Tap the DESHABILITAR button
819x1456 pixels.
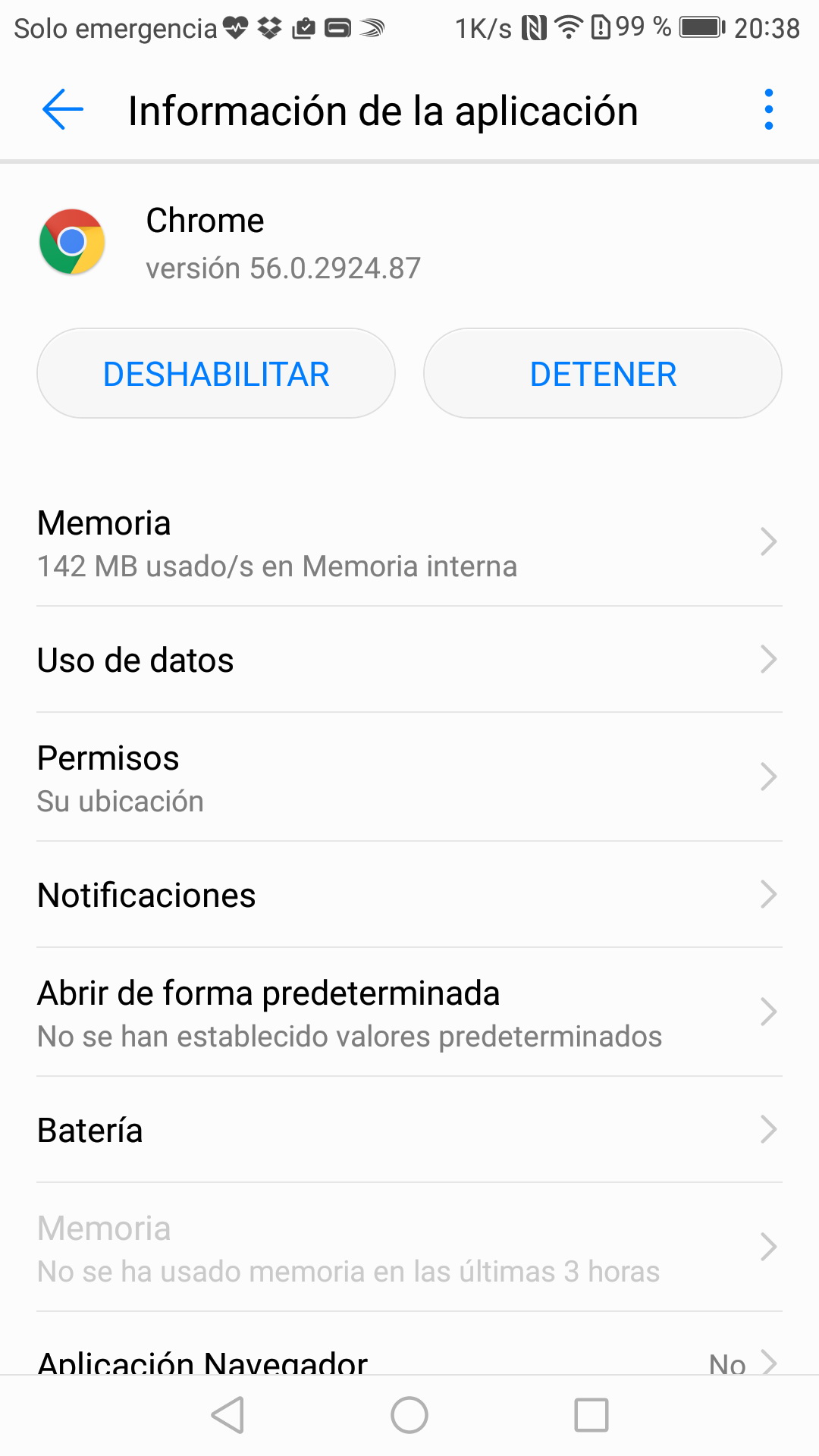point(216,374)
